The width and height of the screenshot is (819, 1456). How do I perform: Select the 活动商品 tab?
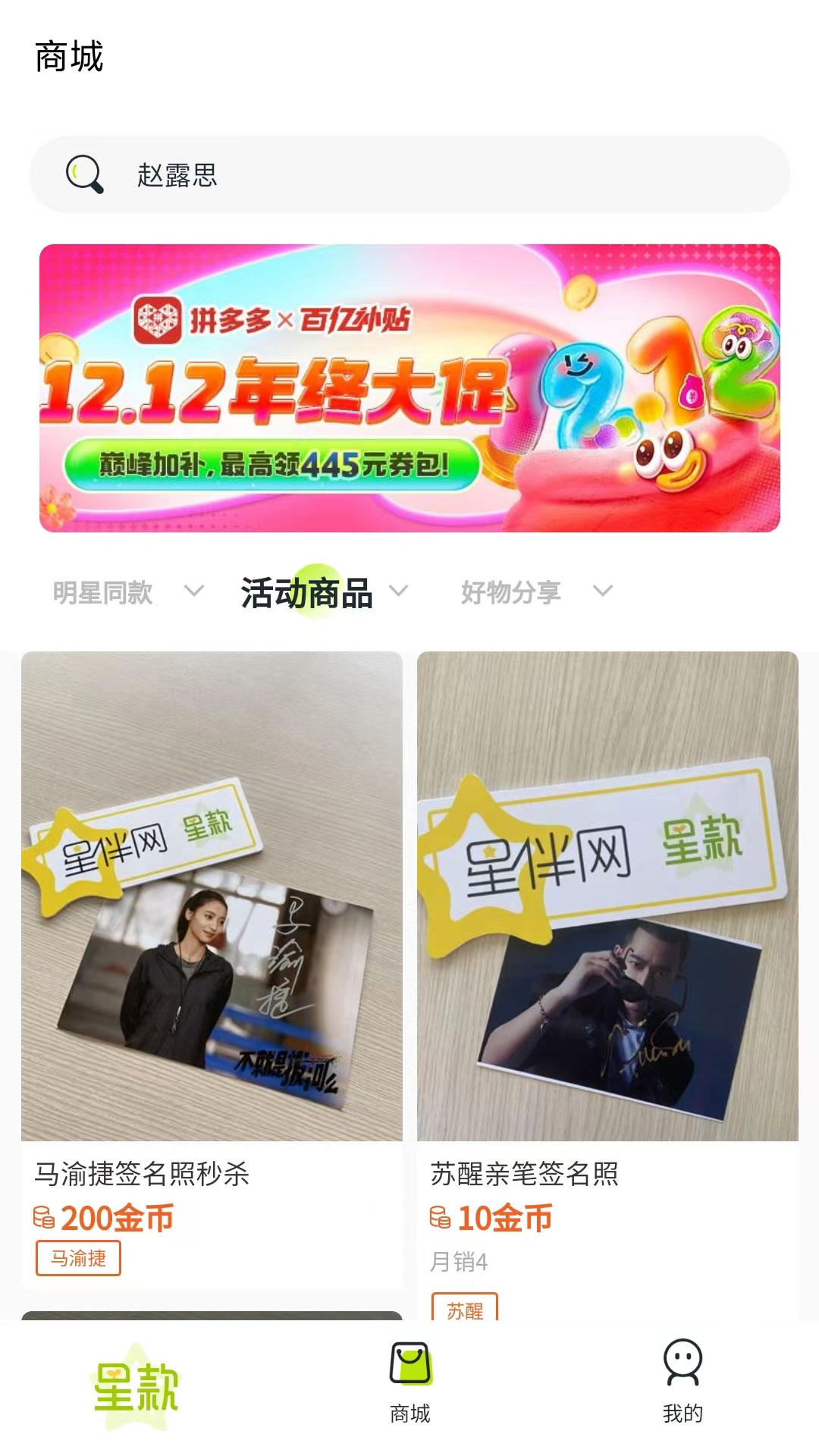coord(306,592)
